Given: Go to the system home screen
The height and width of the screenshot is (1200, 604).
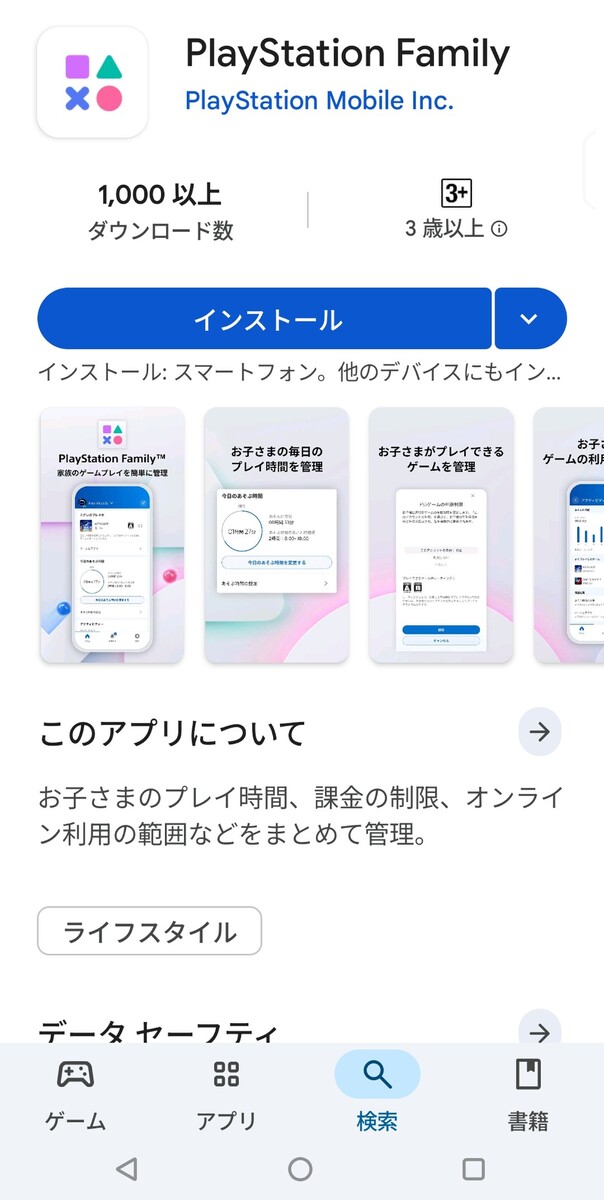Looking at the screenshot, I should 300,1169.
